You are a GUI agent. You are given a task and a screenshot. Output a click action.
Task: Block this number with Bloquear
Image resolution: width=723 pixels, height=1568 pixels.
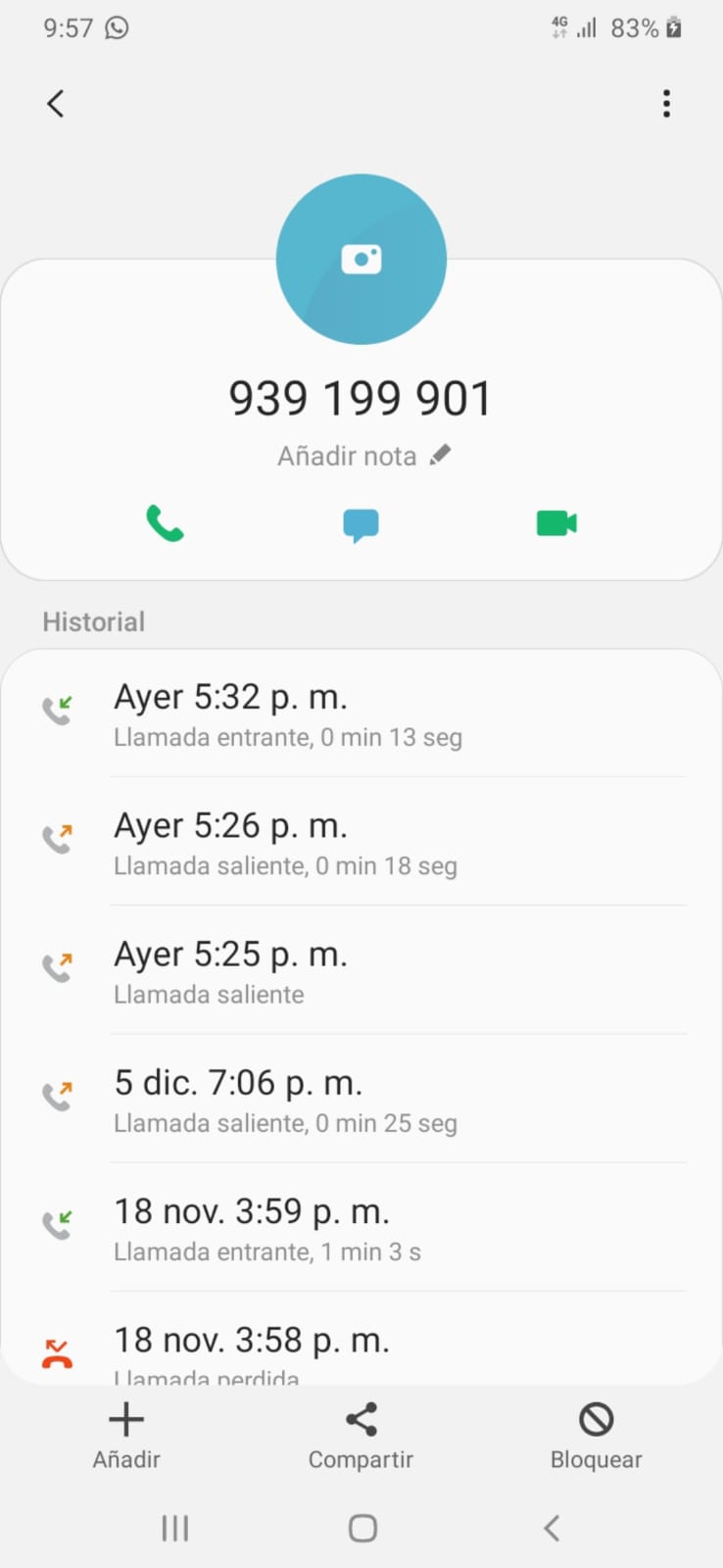tap(596, 1436)
